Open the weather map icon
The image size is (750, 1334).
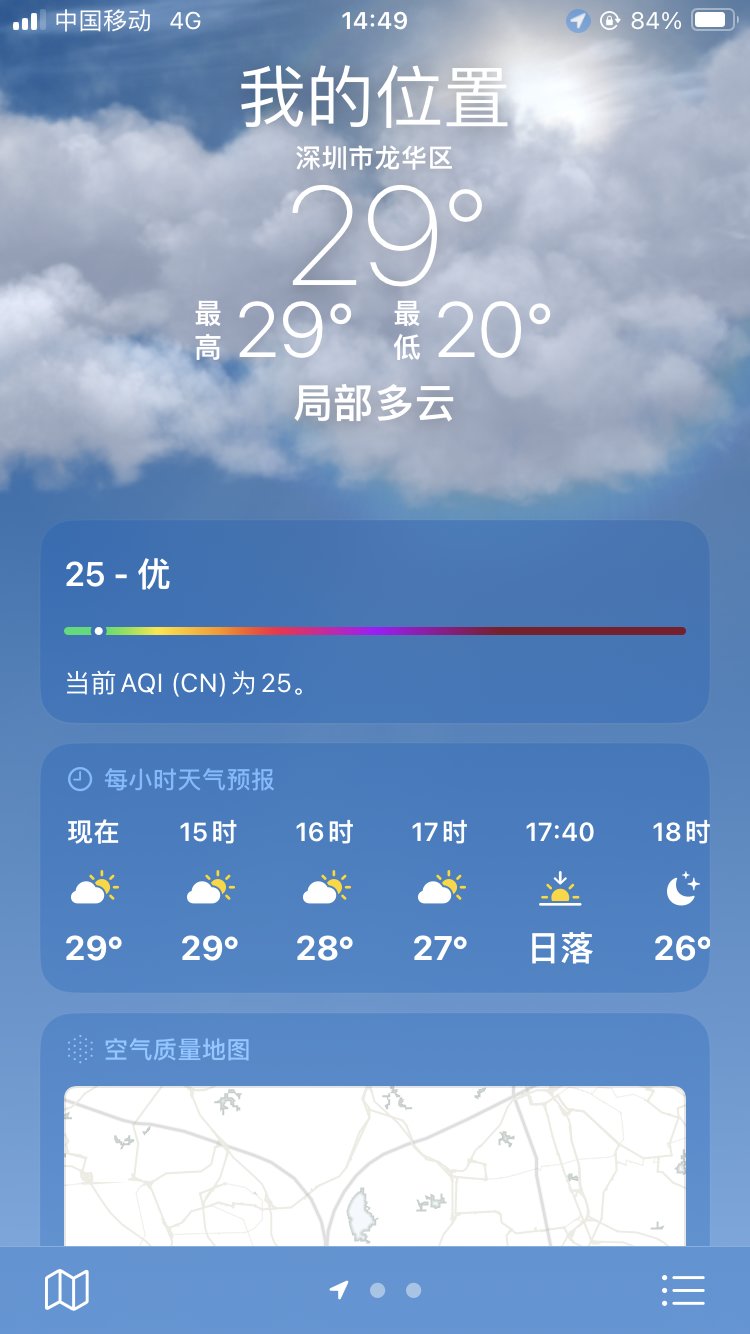(x=67, y=1290)
